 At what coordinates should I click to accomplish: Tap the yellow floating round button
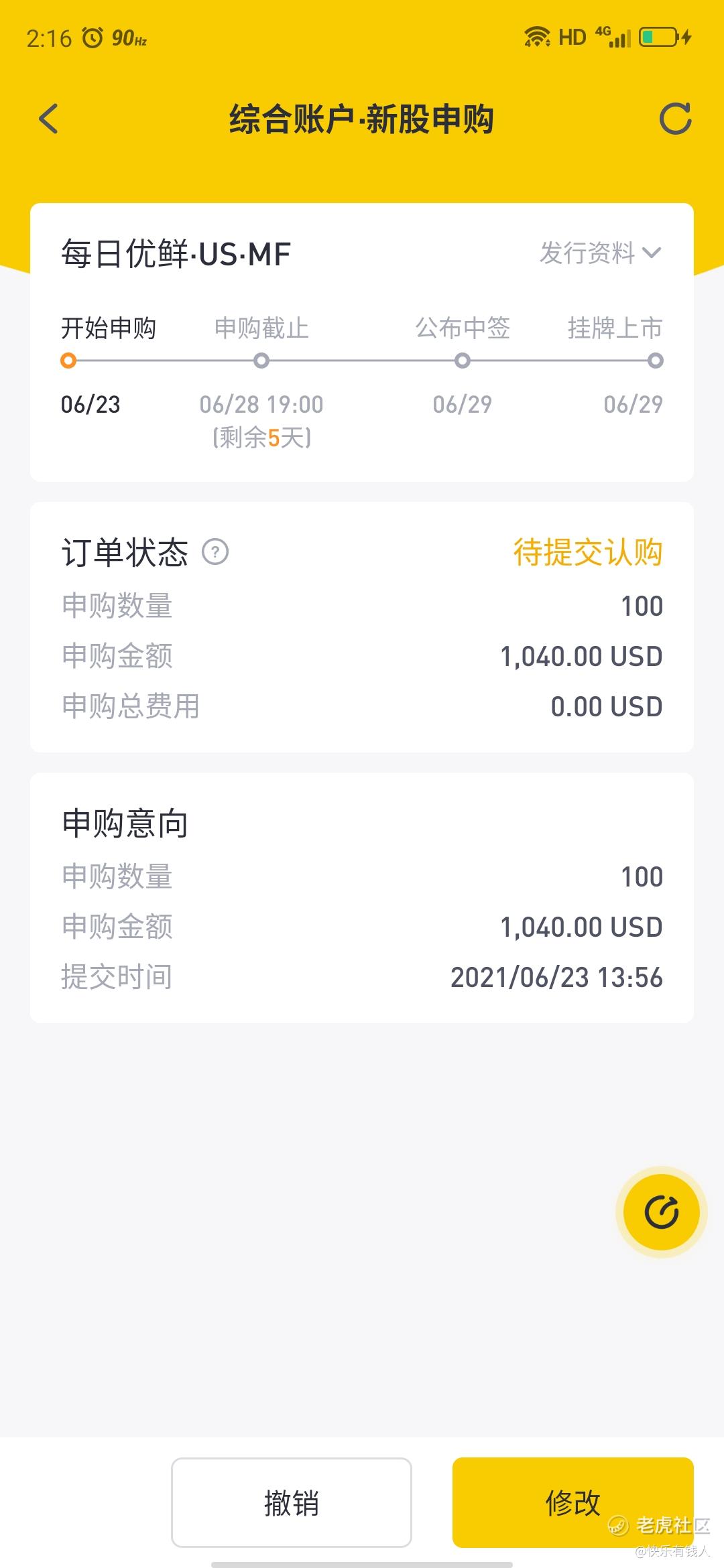click(x=662, y=1212)
